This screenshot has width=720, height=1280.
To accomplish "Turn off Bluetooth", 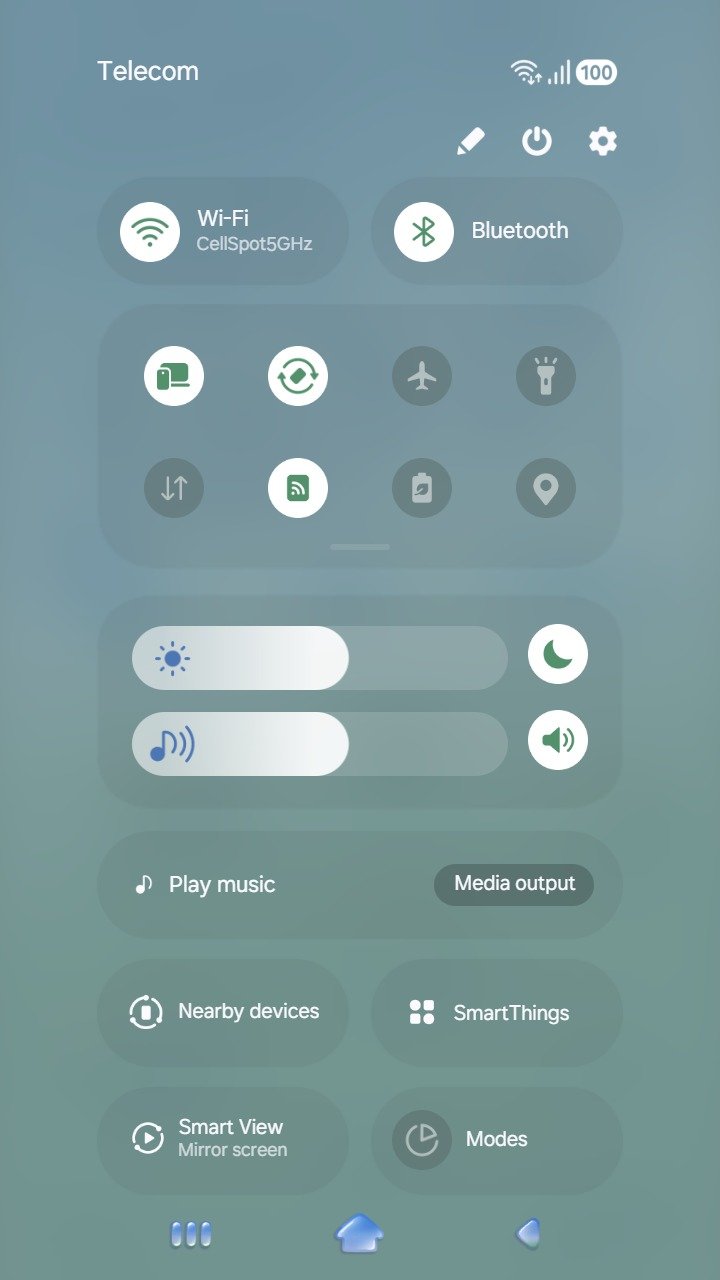I will [424, 231].
